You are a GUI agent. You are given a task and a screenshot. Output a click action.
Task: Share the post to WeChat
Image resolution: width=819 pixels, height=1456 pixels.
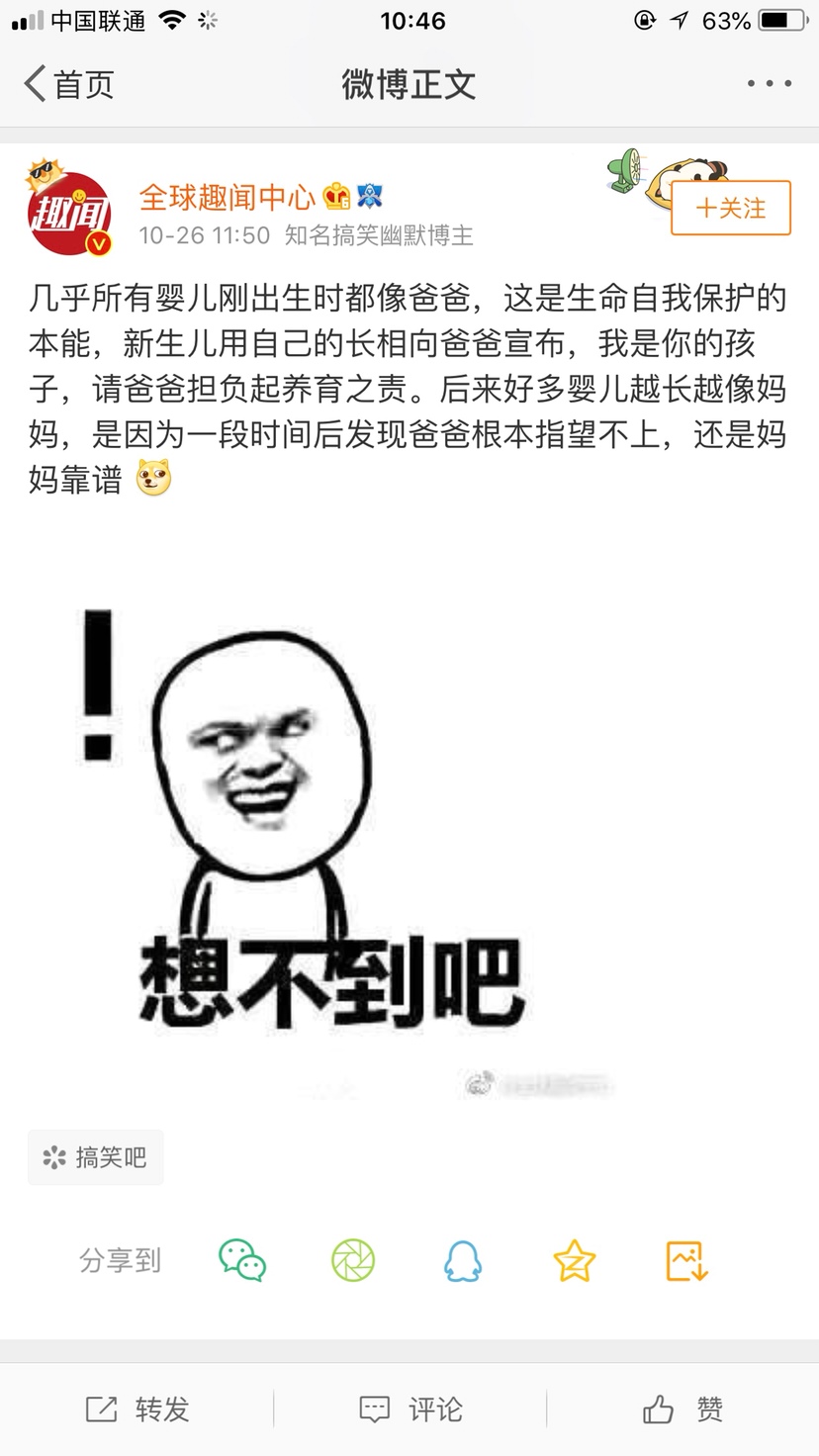tap(242, 1260)
